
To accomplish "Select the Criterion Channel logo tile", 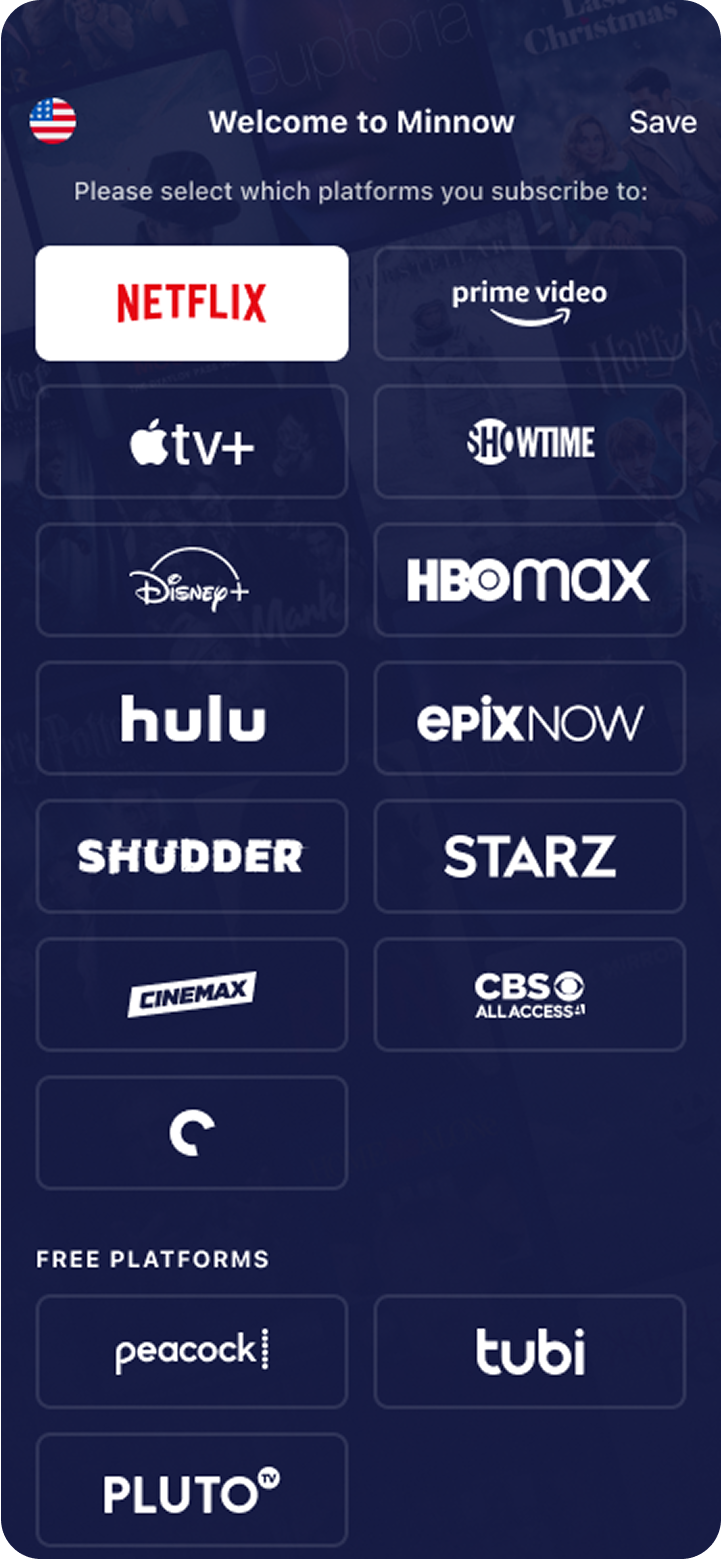I will pos(192,1131).
